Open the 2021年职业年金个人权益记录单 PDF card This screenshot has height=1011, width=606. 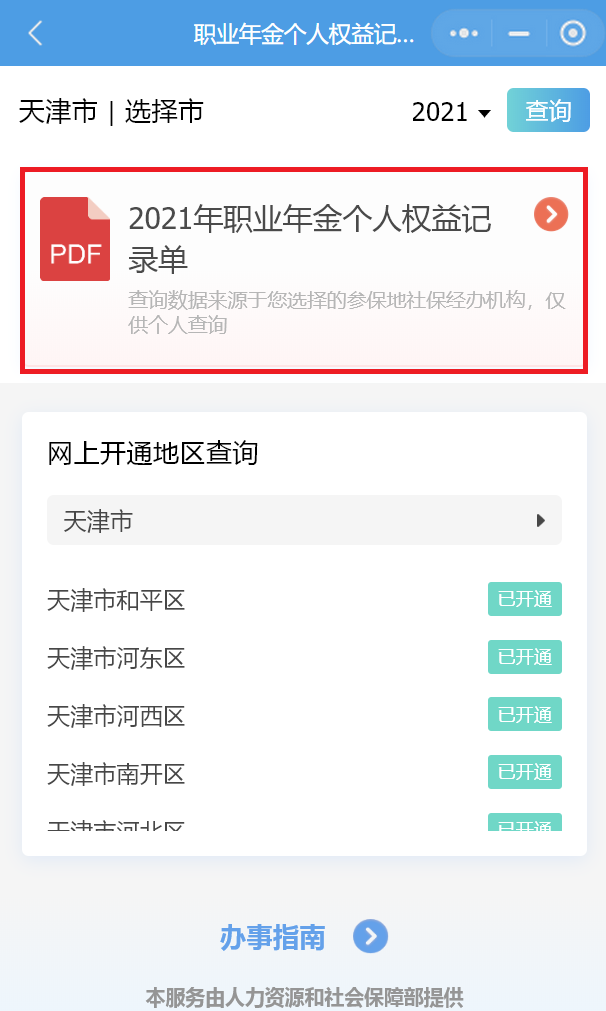(304, 270)
